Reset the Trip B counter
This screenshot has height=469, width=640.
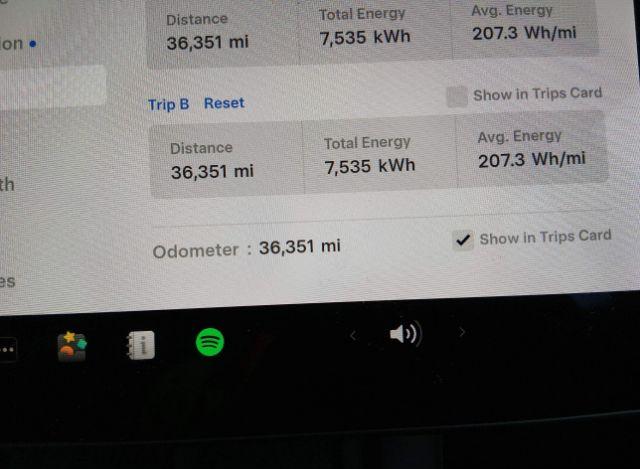[224, 103]
